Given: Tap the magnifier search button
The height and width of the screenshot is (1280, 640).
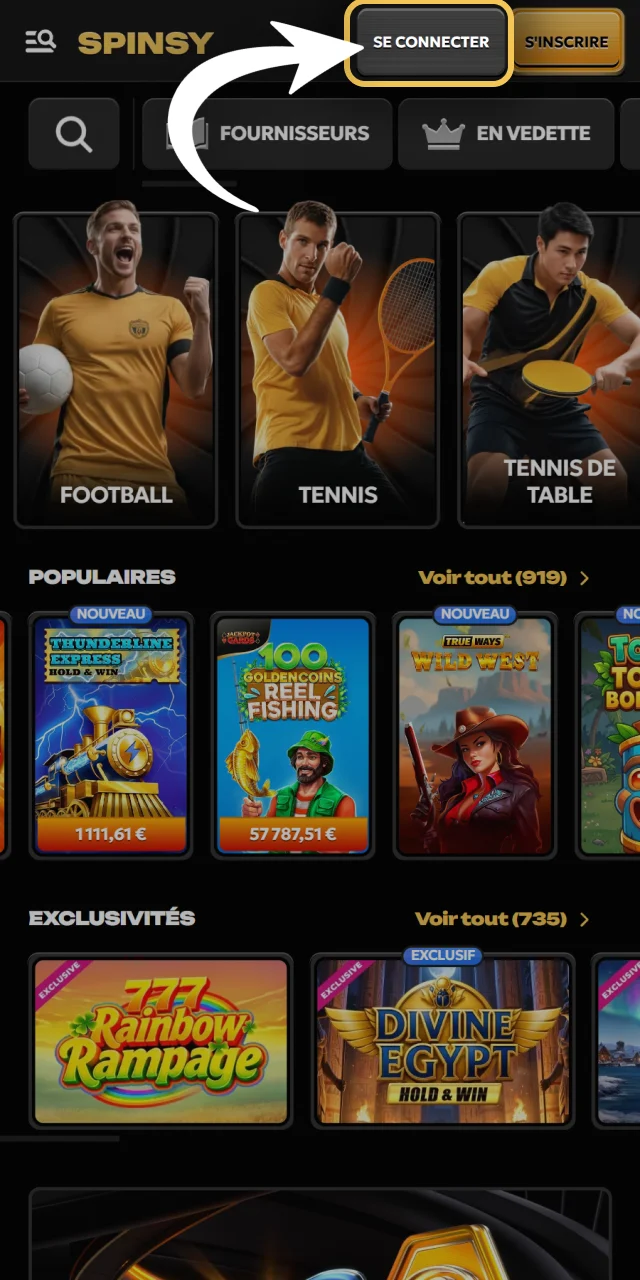Looking at the screenshot, I should pyautogui.click(x=74, y=133).
